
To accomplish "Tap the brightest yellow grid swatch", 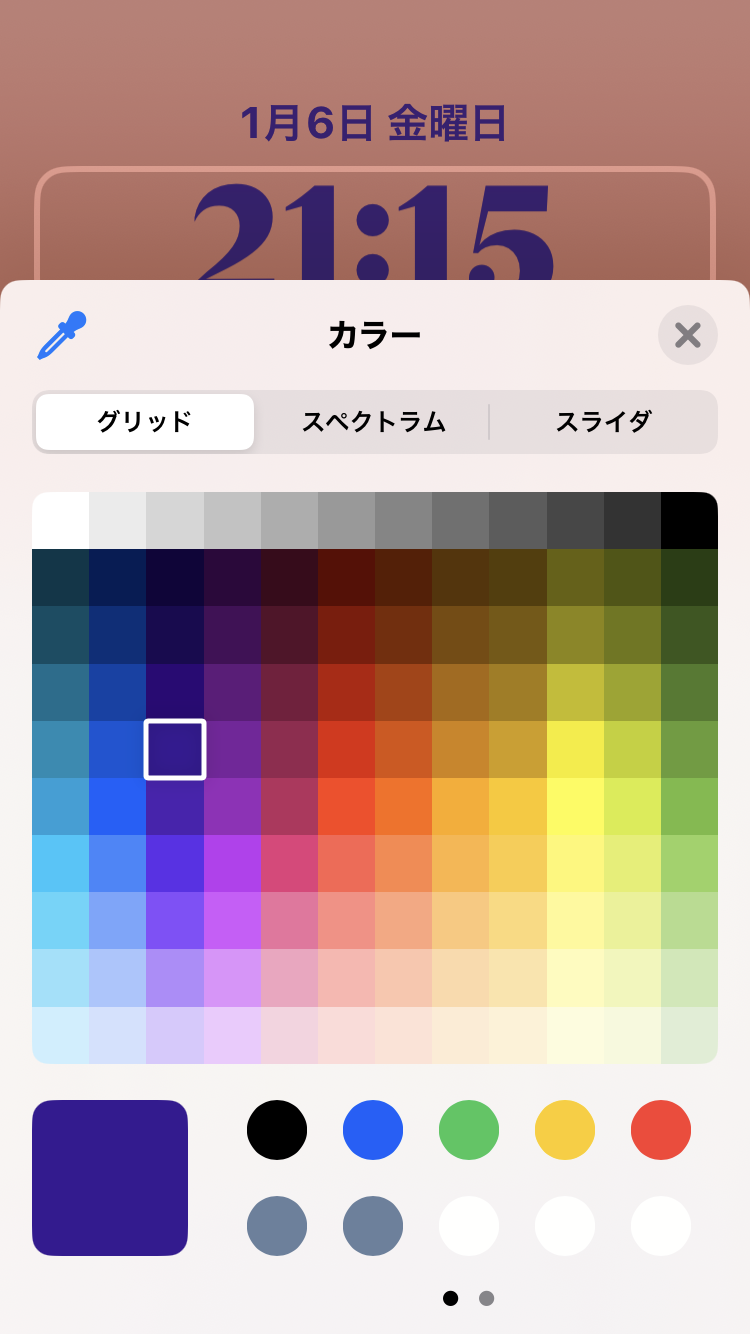I will point(575,806).
